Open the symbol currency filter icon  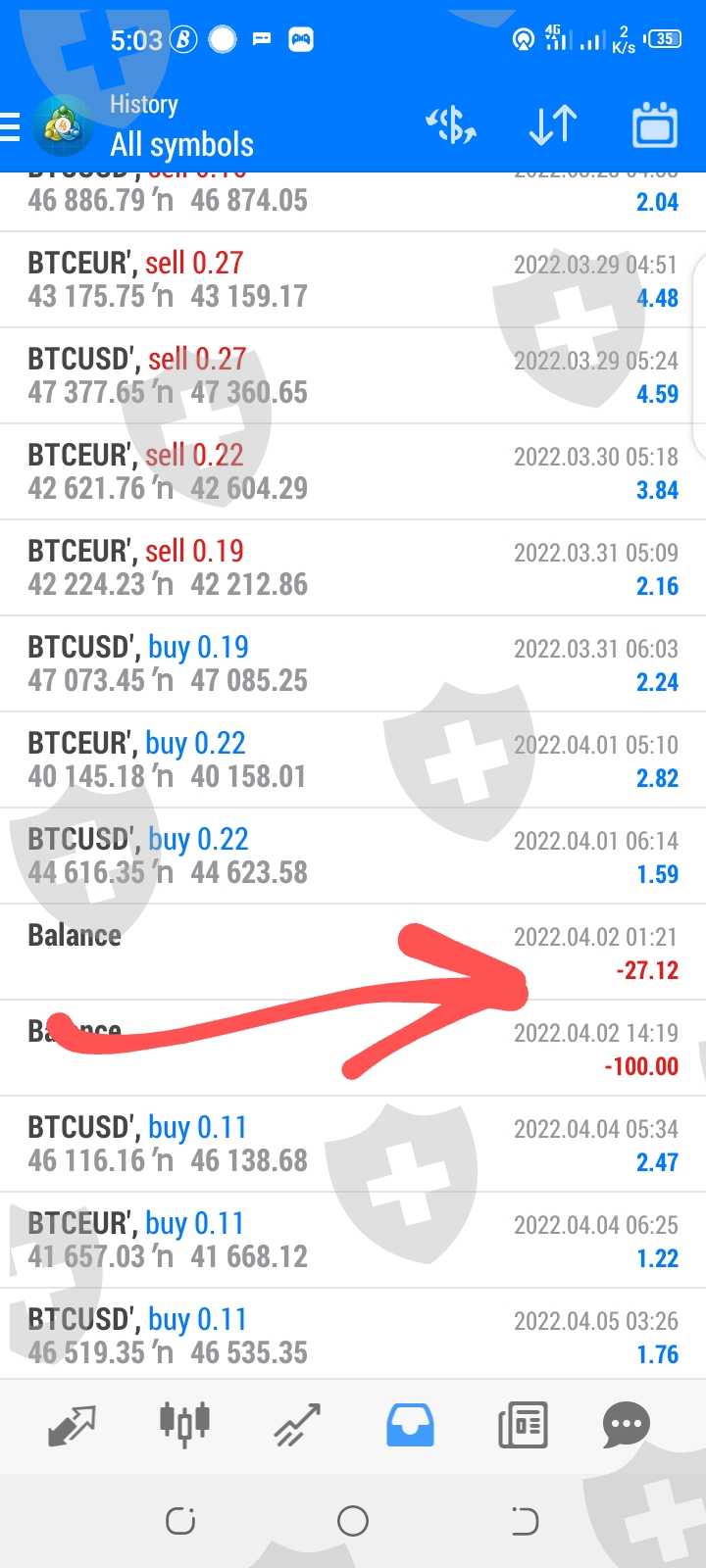[451, 125]
